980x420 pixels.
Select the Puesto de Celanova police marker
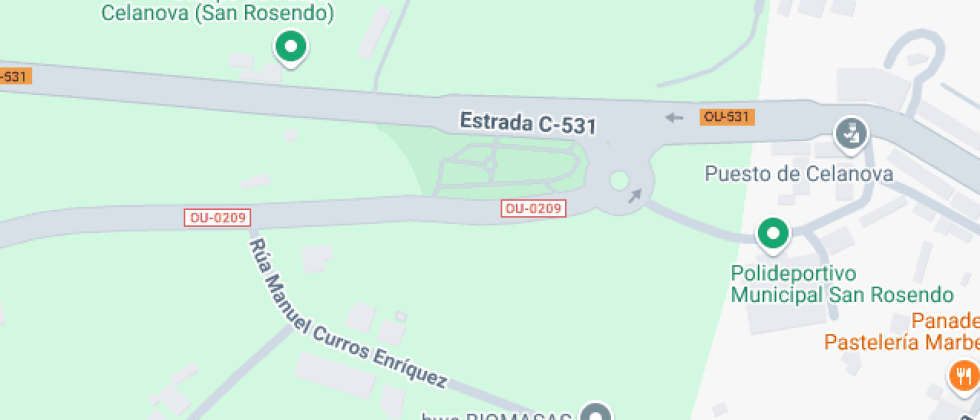(x=851, y=133)
